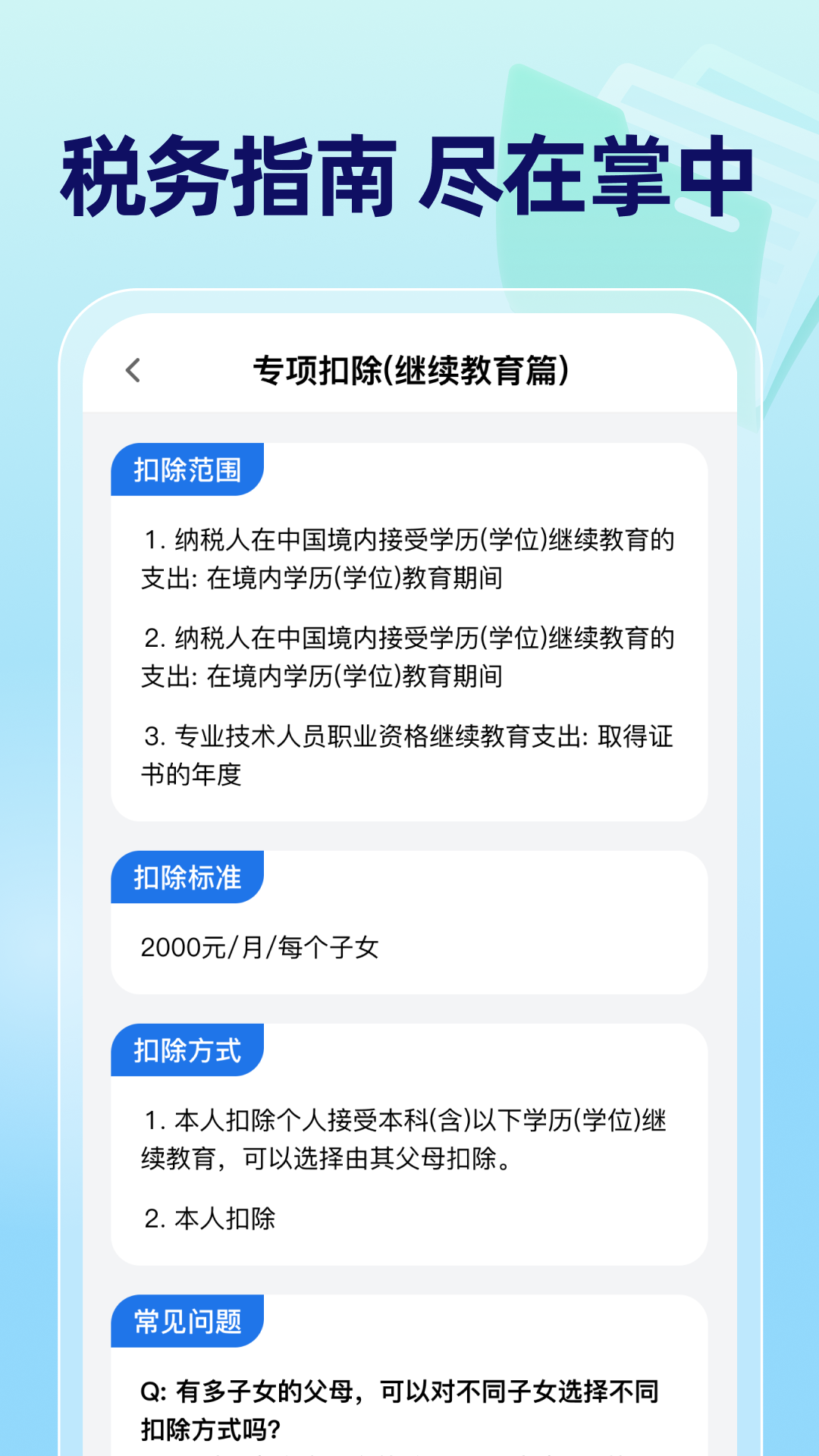
Task: Tap the back arrow on the navigation bar
Action: (135, 369)
